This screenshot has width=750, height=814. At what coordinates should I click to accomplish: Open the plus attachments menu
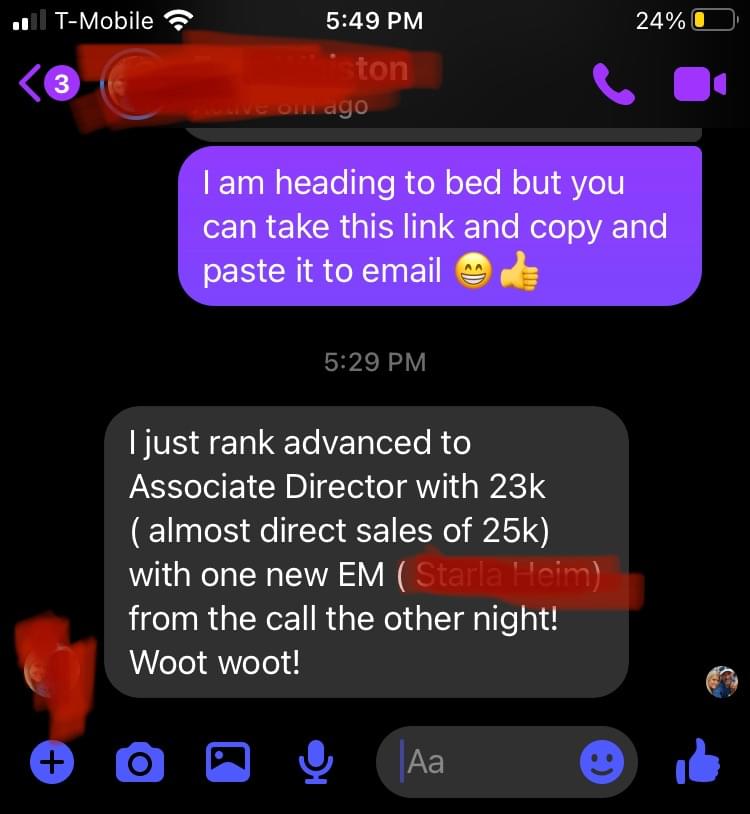click(x=52, y=763)
